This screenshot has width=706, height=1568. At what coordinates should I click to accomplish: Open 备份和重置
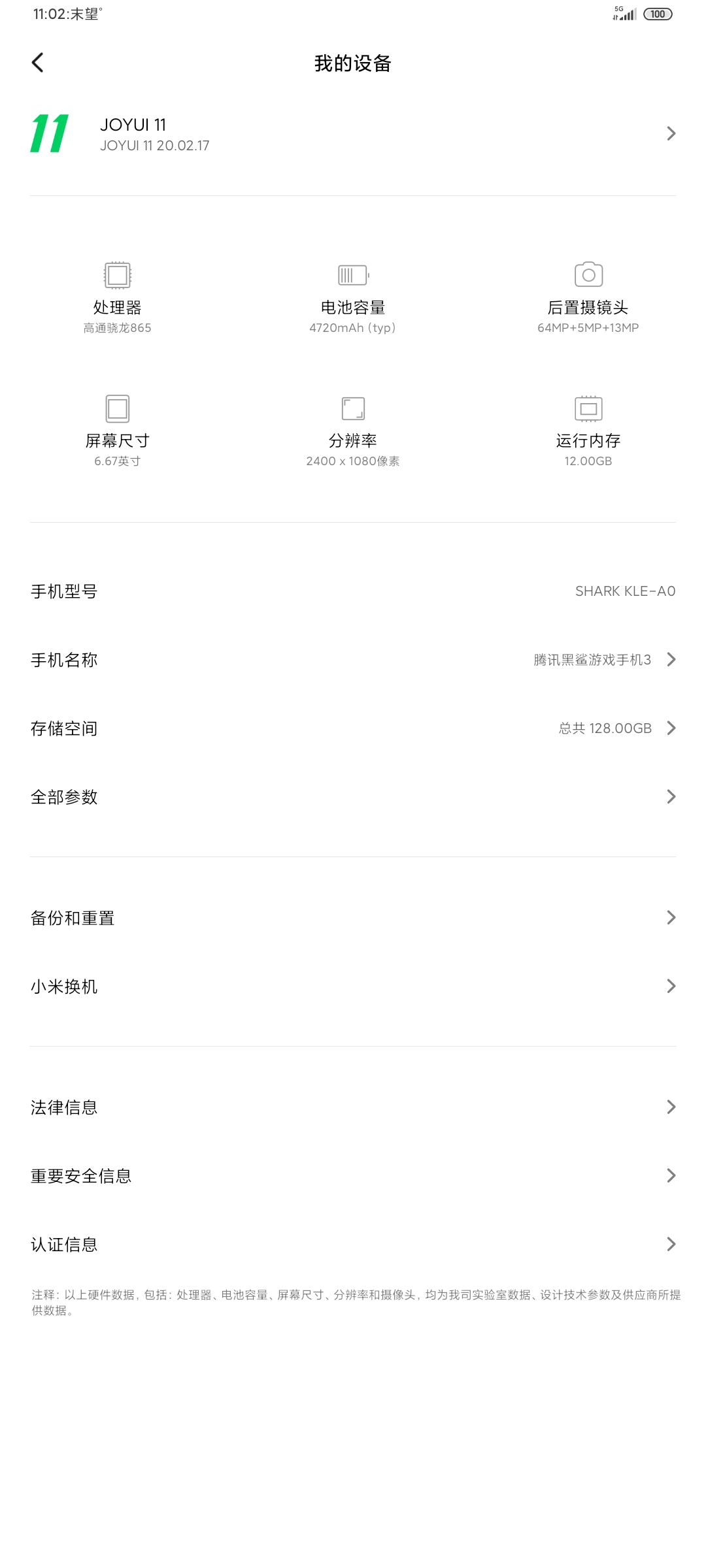pos(353,918)
